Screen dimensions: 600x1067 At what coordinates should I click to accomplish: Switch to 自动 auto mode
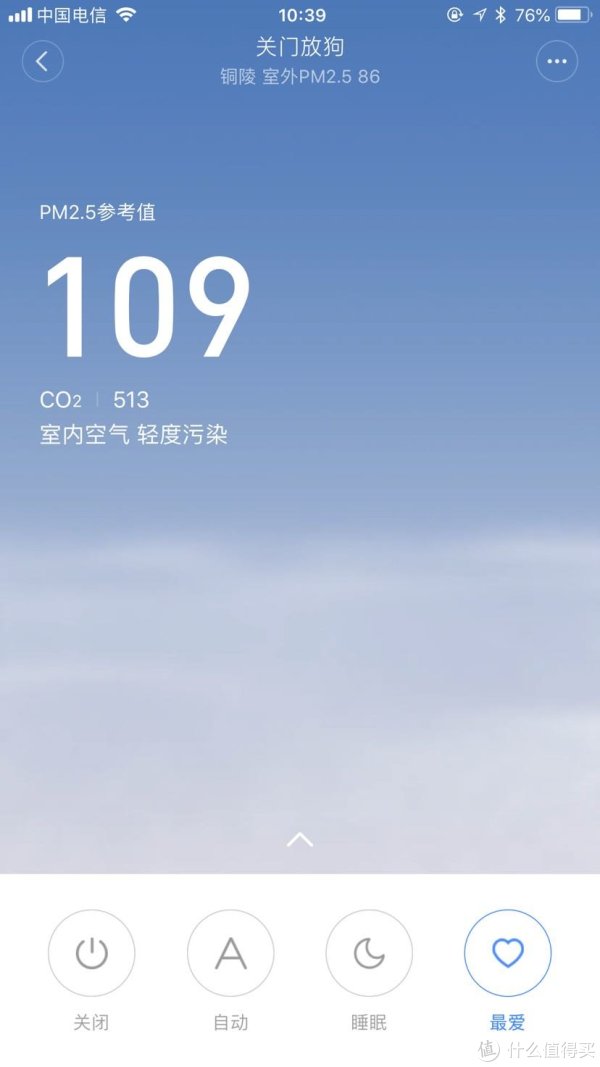(x=230, y=953)
